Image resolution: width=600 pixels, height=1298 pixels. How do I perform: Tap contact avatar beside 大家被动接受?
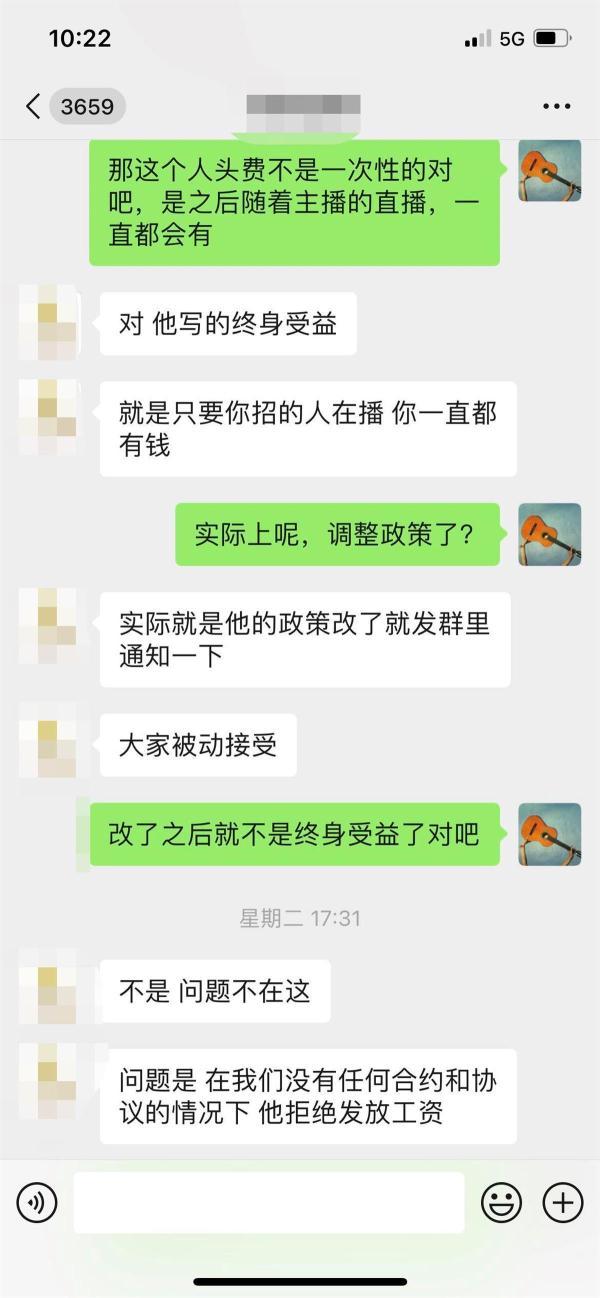(x=48, y=747)
